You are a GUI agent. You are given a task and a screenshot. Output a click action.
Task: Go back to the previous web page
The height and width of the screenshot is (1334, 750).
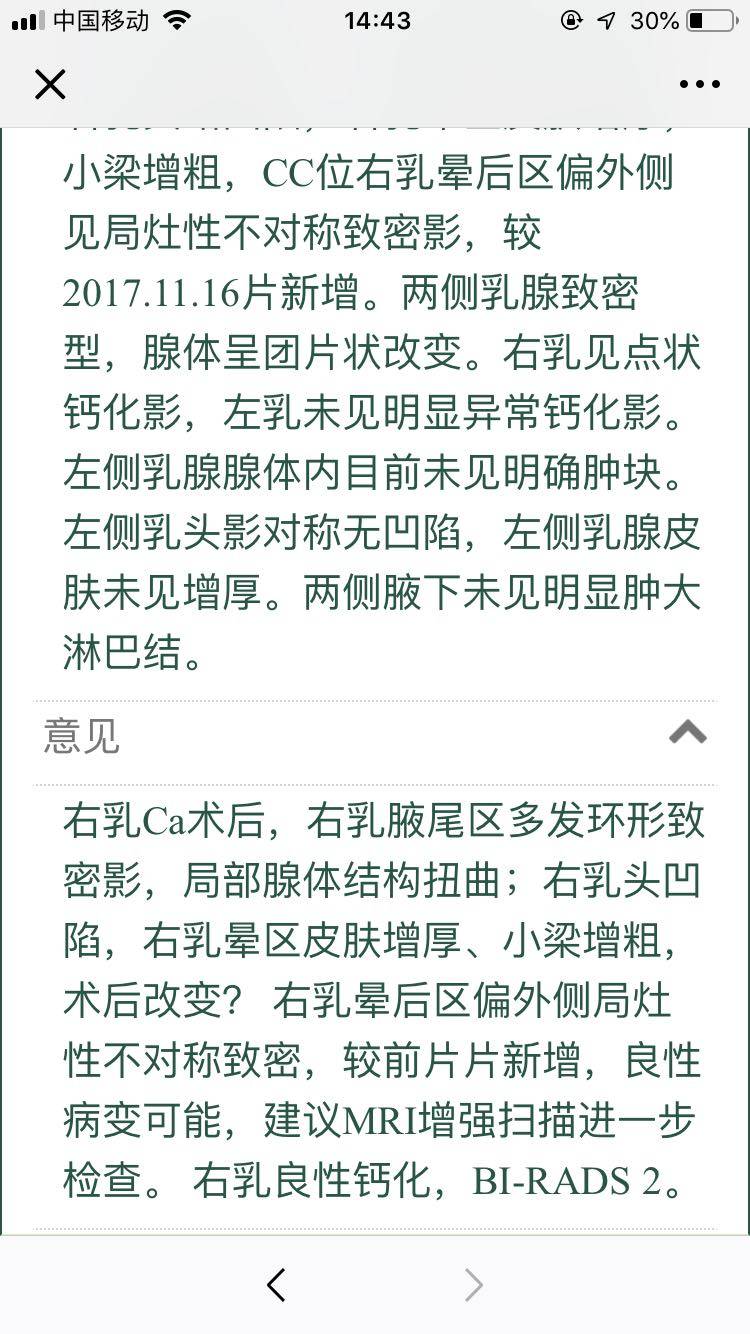tap(277, 1284)
